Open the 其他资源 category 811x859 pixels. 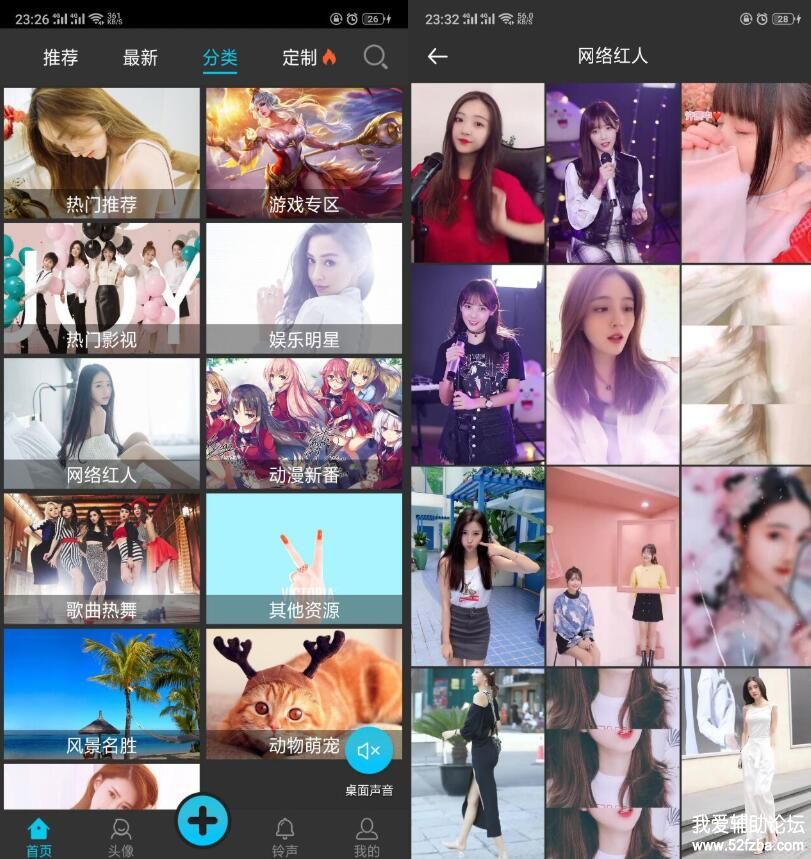click(304, 558)
